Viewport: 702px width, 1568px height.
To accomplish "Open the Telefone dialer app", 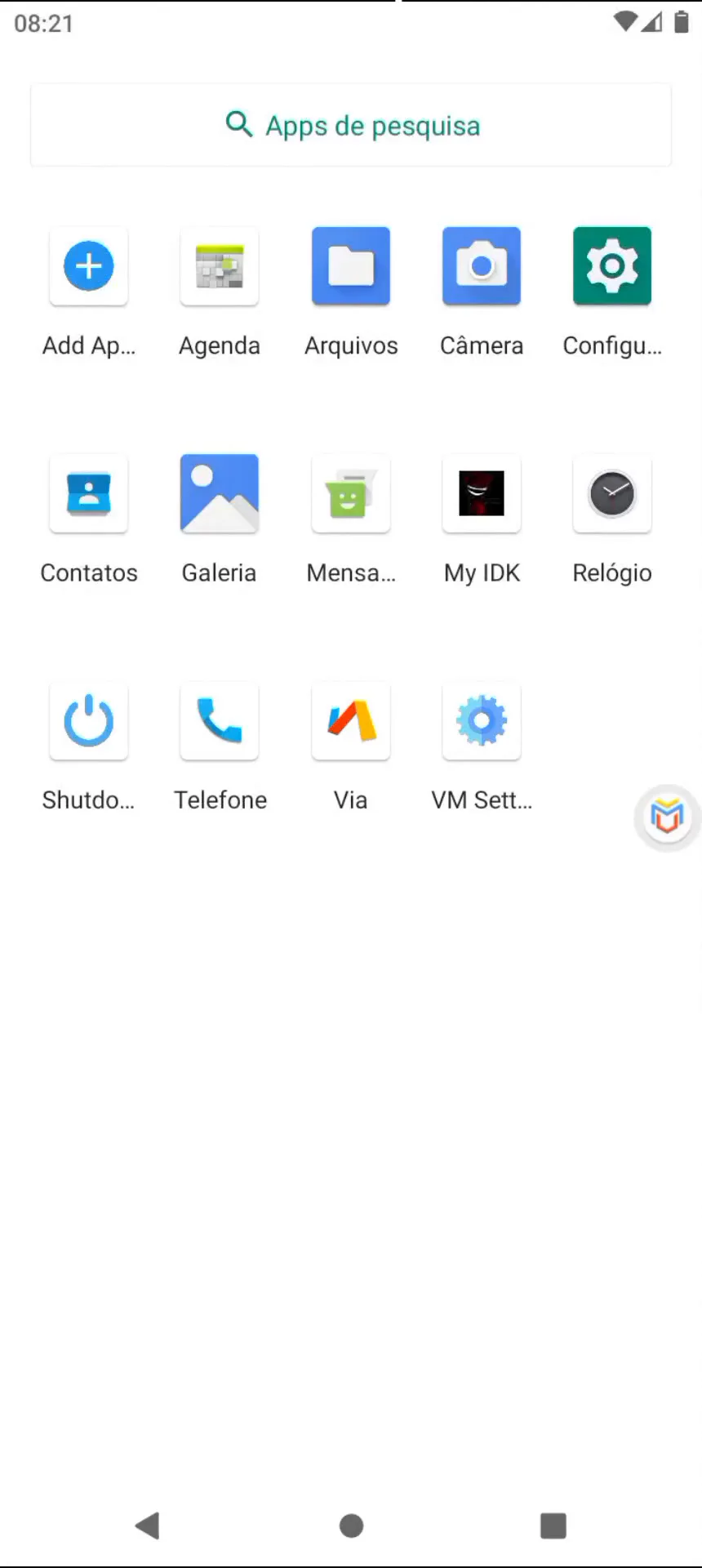I will 220,721.
